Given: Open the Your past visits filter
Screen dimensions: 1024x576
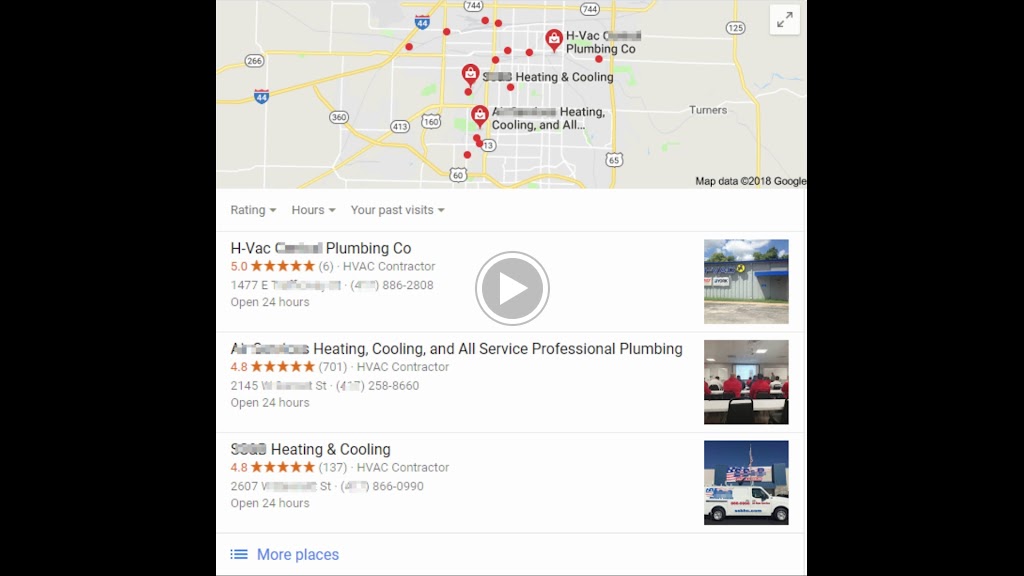Looking at the screenshot, I should pos(397,210).
